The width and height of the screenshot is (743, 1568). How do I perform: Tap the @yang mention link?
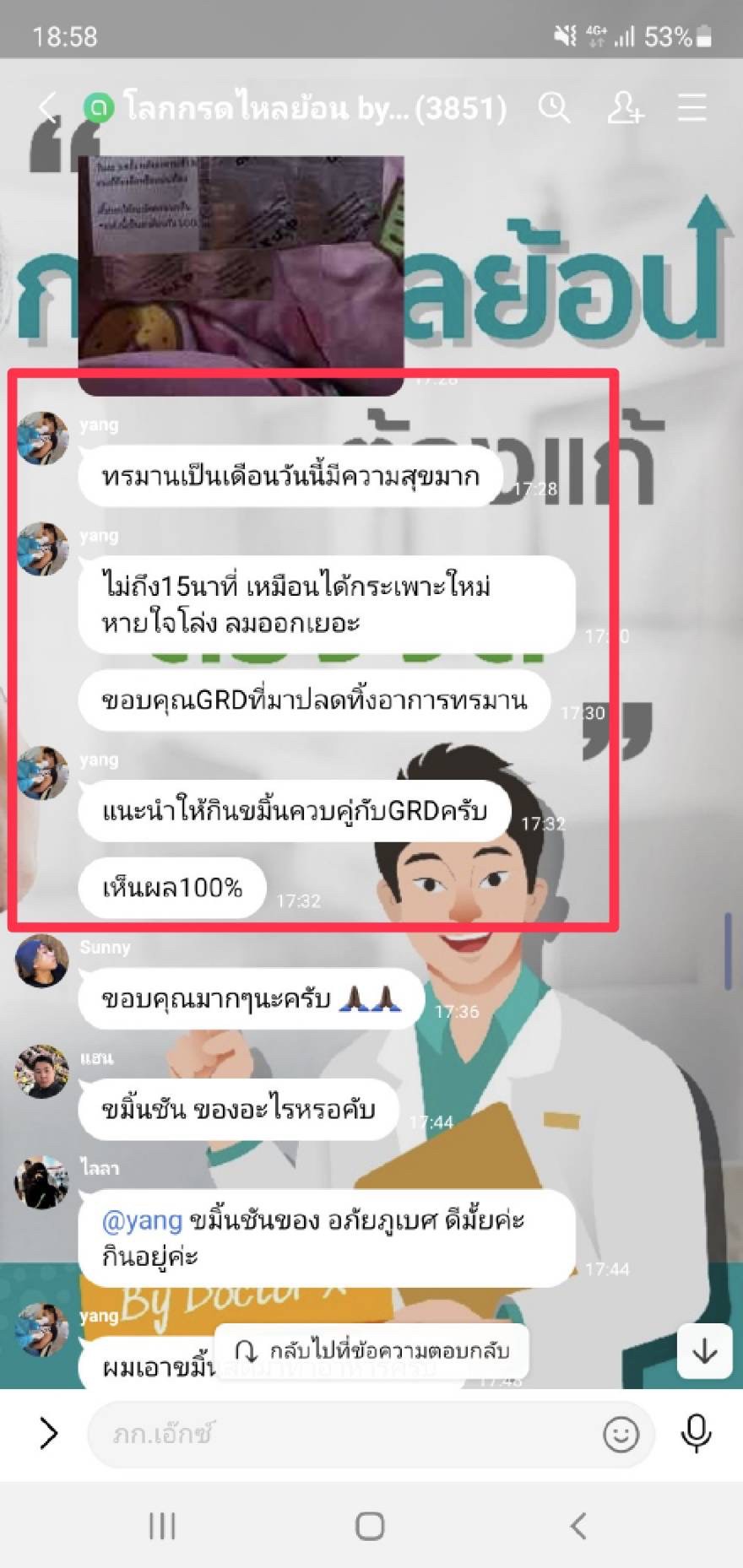[x=142, y=1220]
